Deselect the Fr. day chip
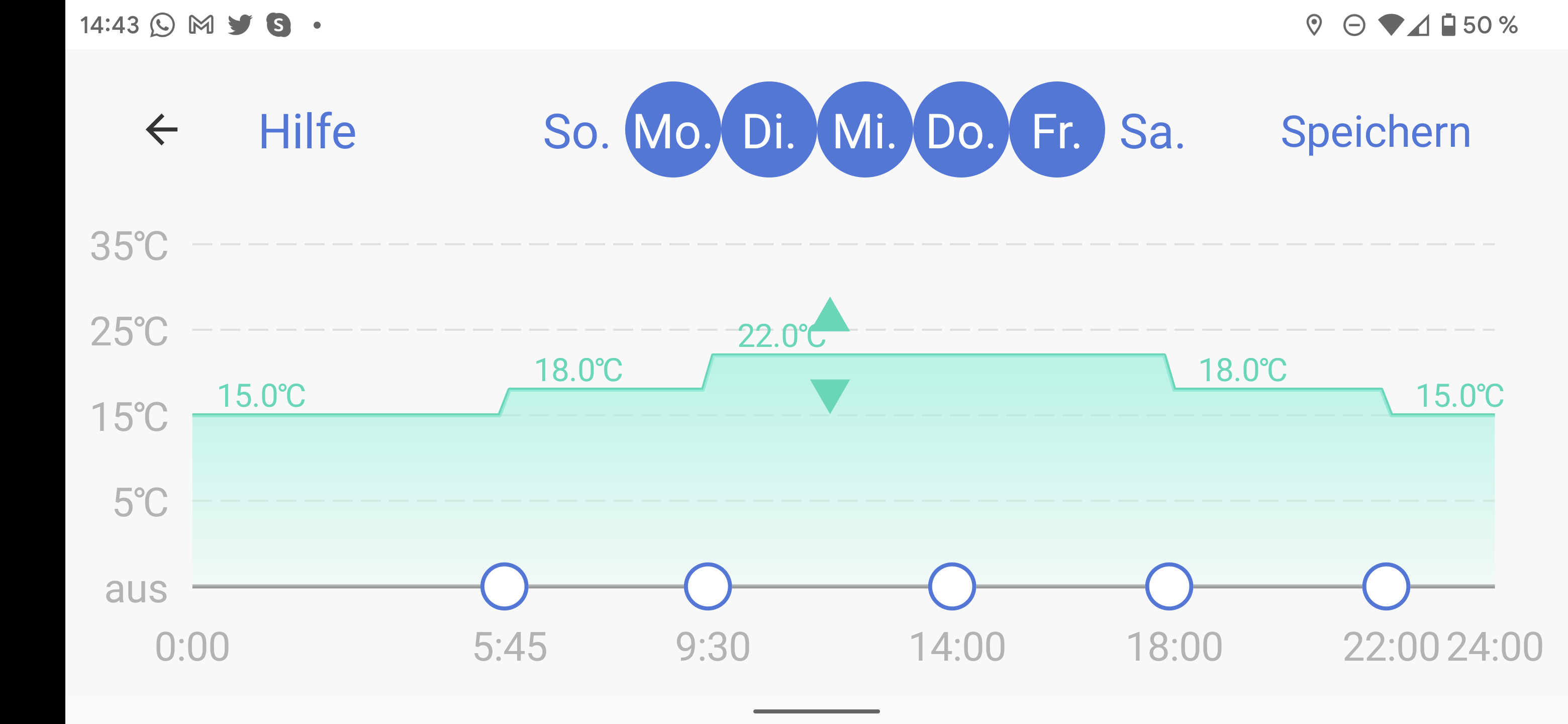 (1057, 130)
